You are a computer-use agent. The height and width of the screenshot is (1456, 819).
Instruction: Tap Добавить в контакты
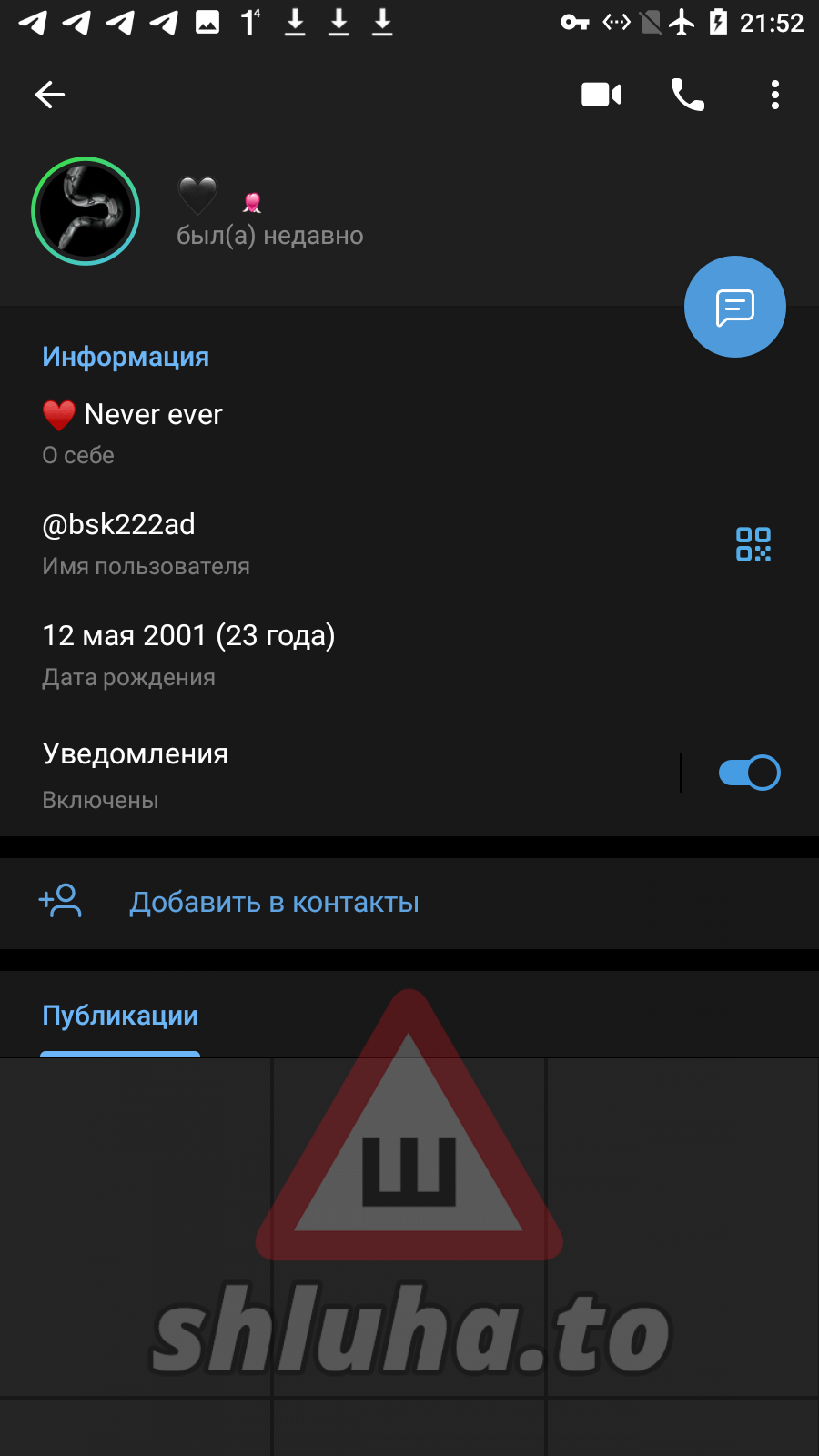(273, 902)
